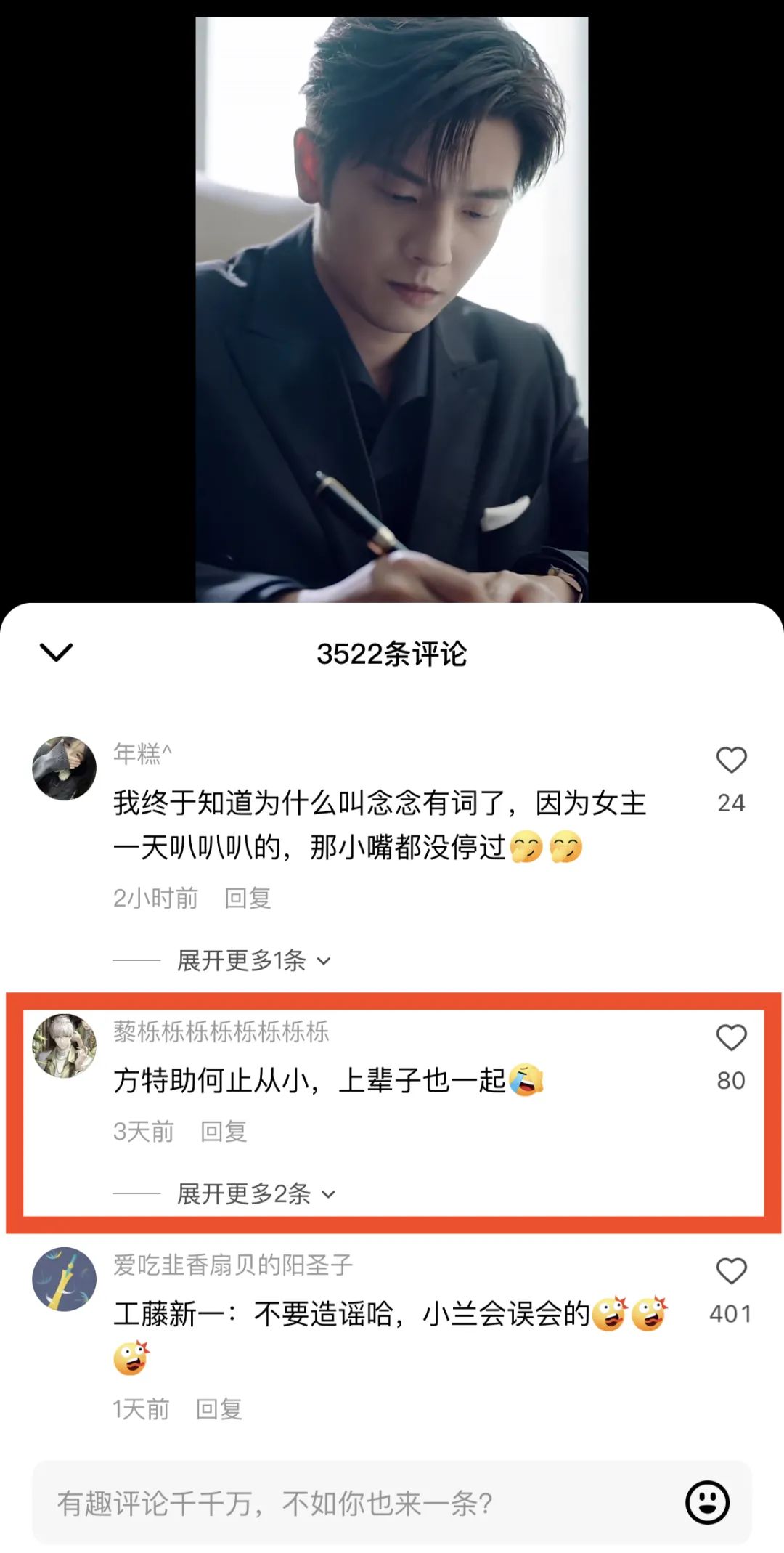Like 爱吃韭香扇贝的阳圣子's comment
The height and width of the screenshot is (1553, 784).
point(731,1271)
